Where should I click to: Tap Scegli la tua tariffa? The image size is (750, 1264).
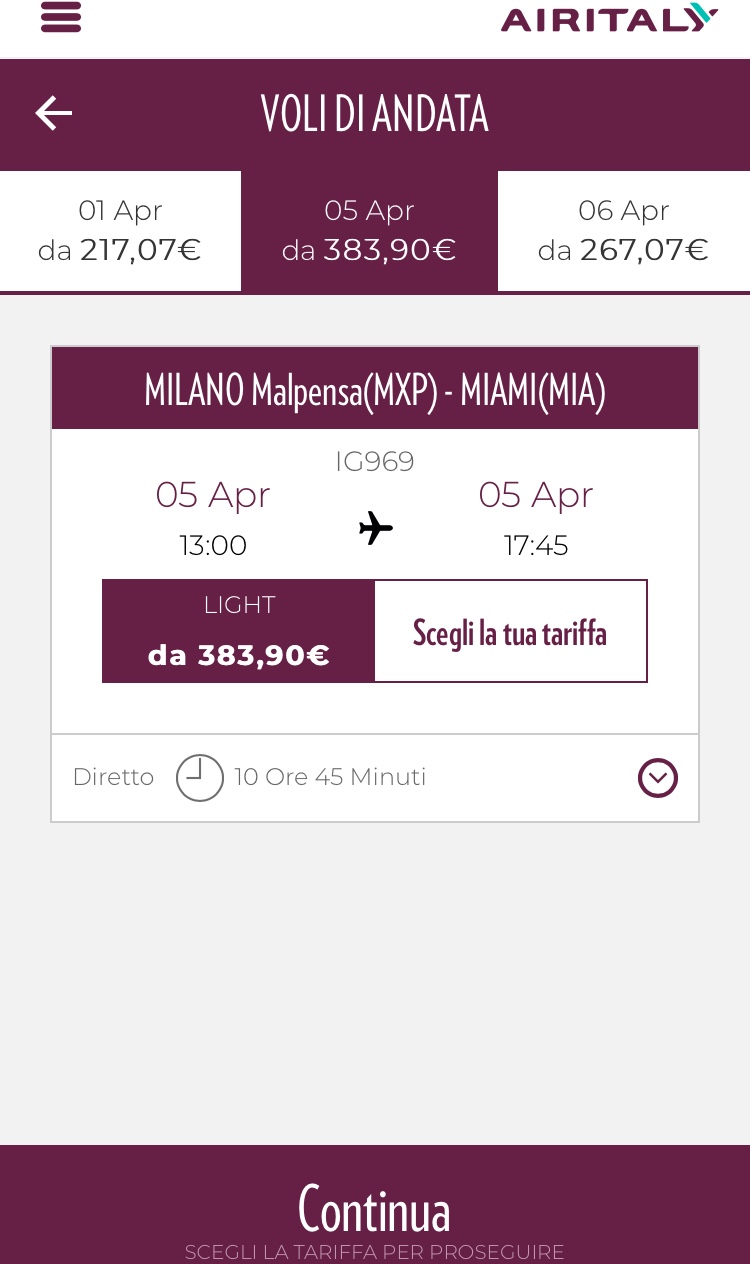(510, 632)
